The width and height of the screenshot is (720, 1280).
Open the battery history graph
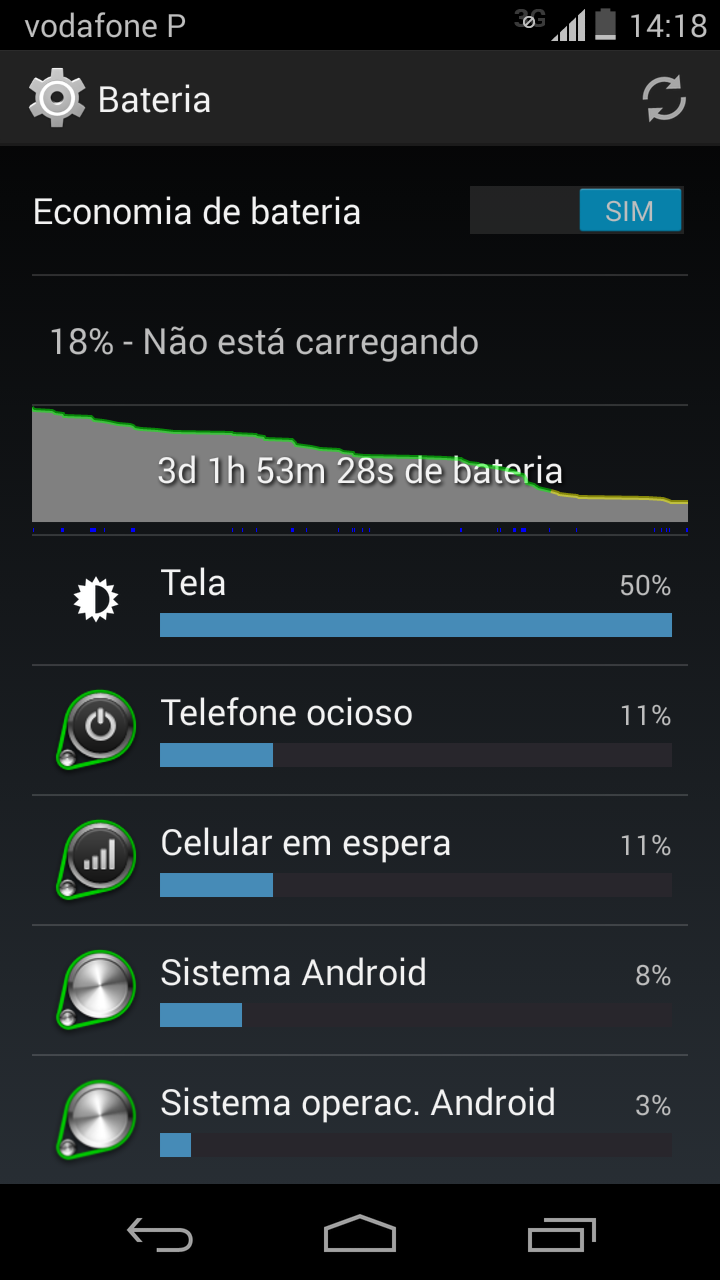(360, 464)
